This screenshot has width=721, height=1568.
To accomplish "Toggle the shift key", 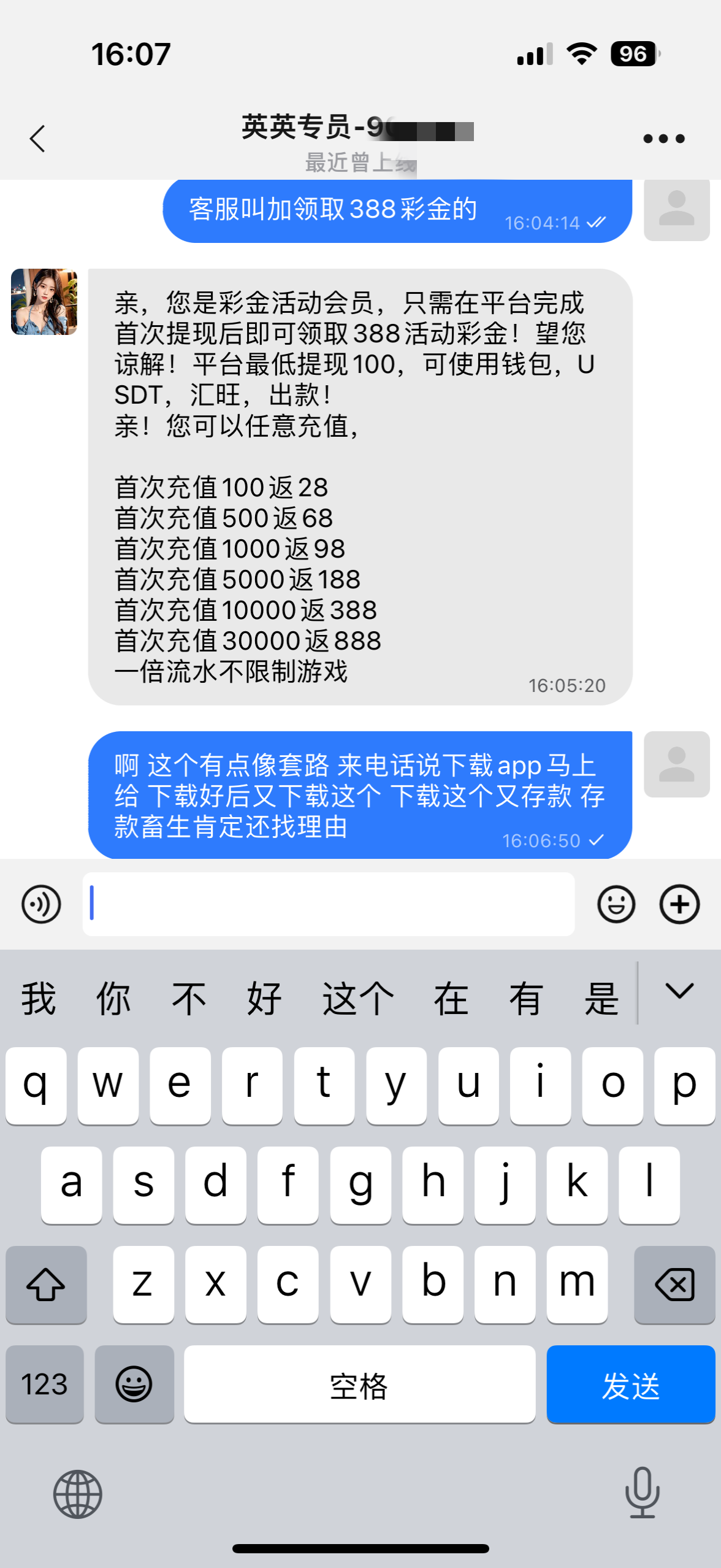I will (46, 1285).
